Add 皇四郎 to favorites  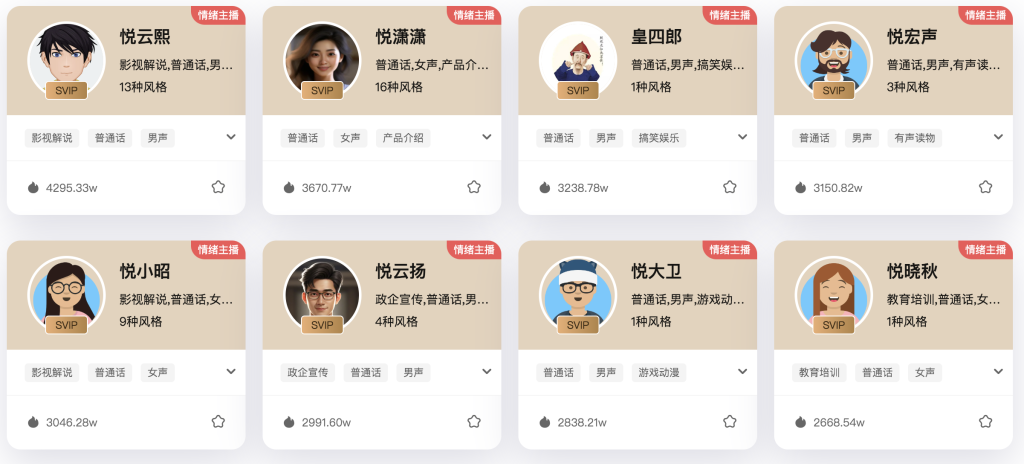pyautogui.click(x=730, y=187)
